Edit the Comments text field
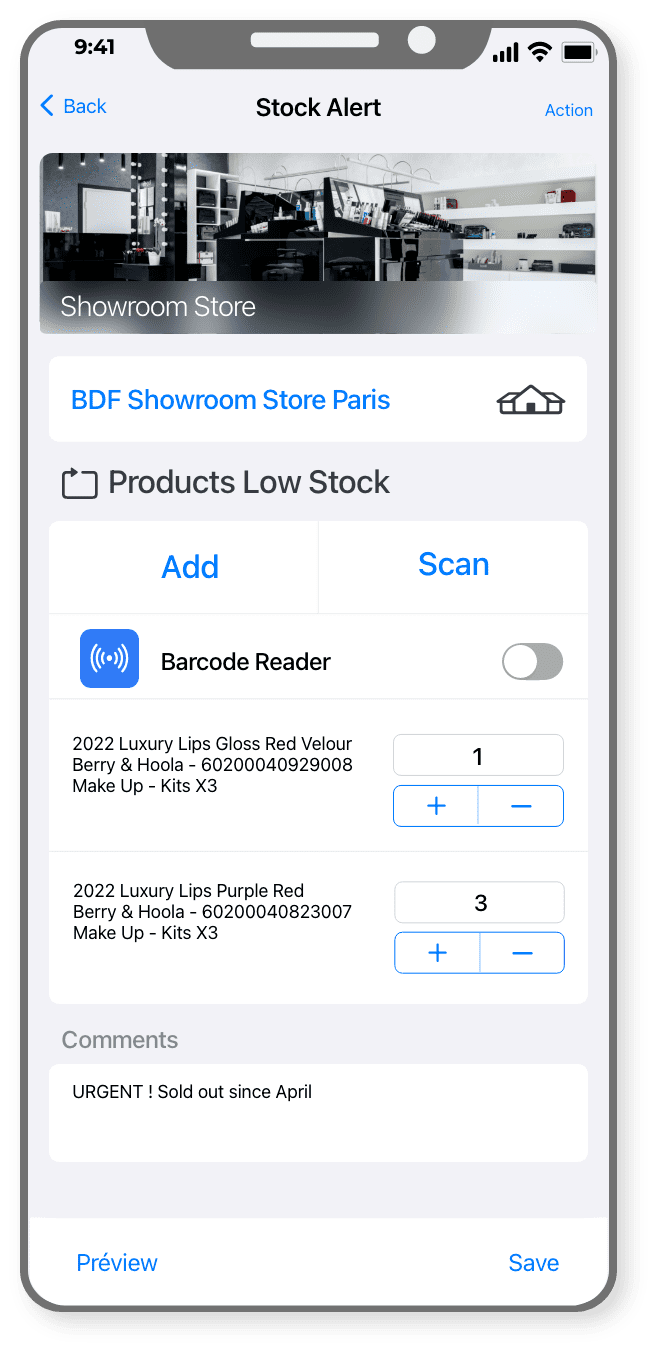 click(x=318, y=1113)
